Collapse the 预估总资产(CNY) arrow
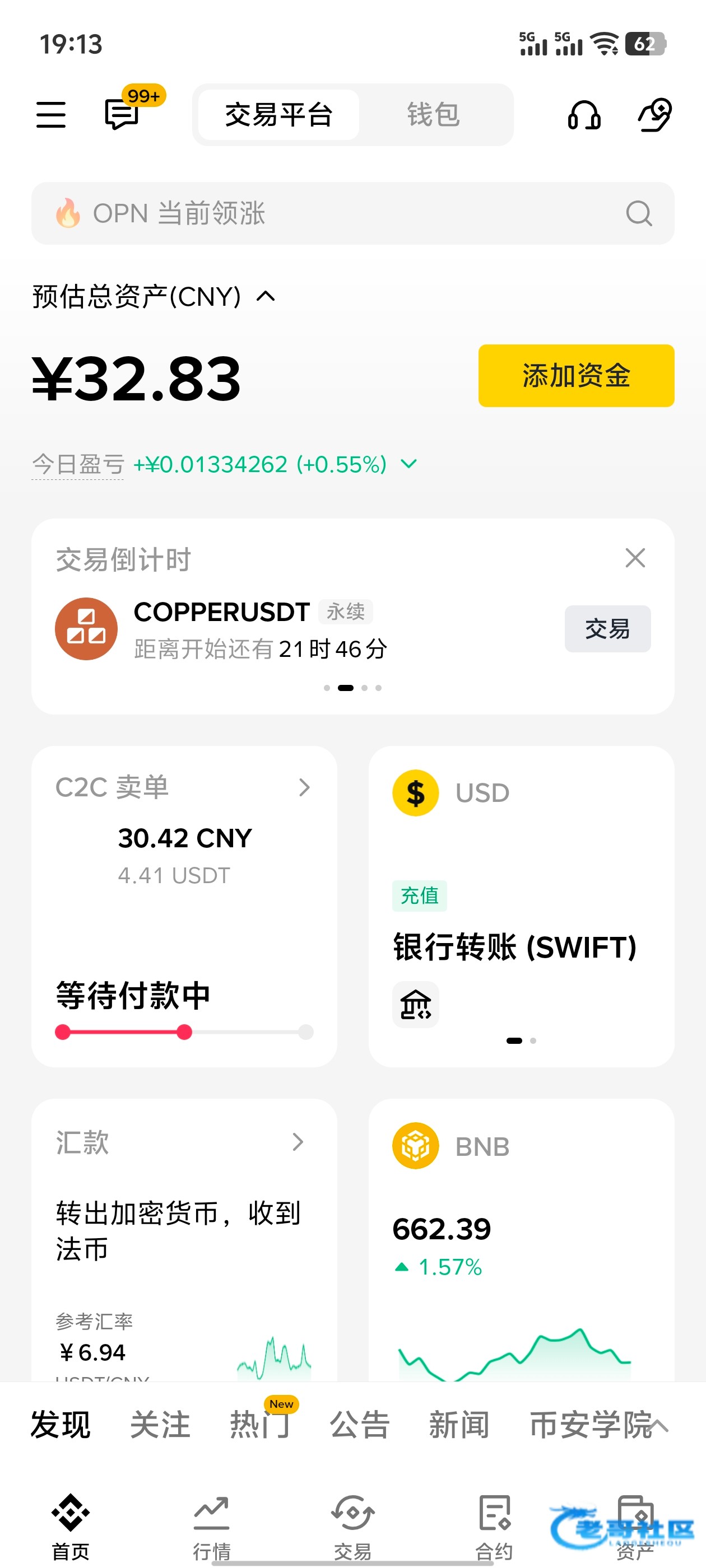This screenshot has height=1568, width=706. [x=266, y=296]
